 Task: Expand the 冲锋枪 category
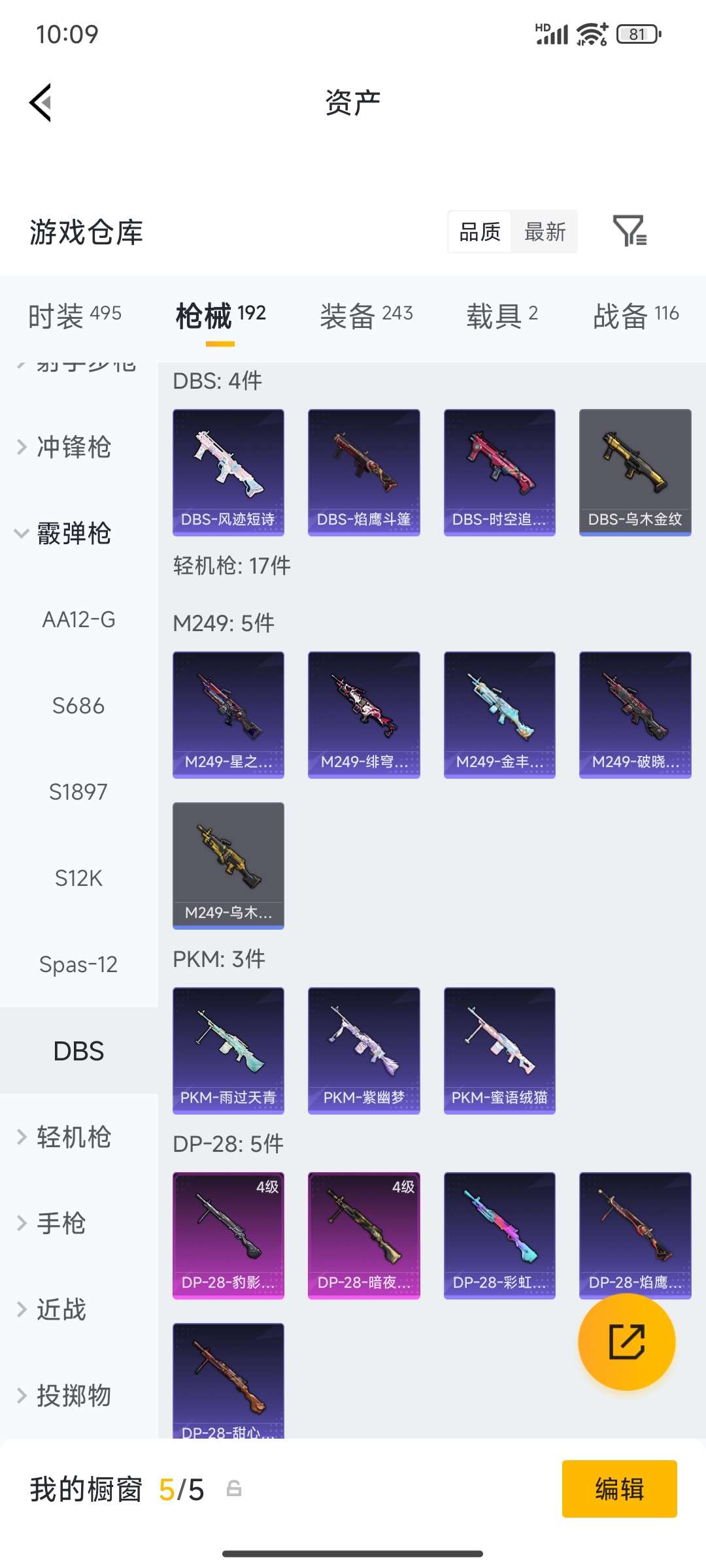click(72, 448)
